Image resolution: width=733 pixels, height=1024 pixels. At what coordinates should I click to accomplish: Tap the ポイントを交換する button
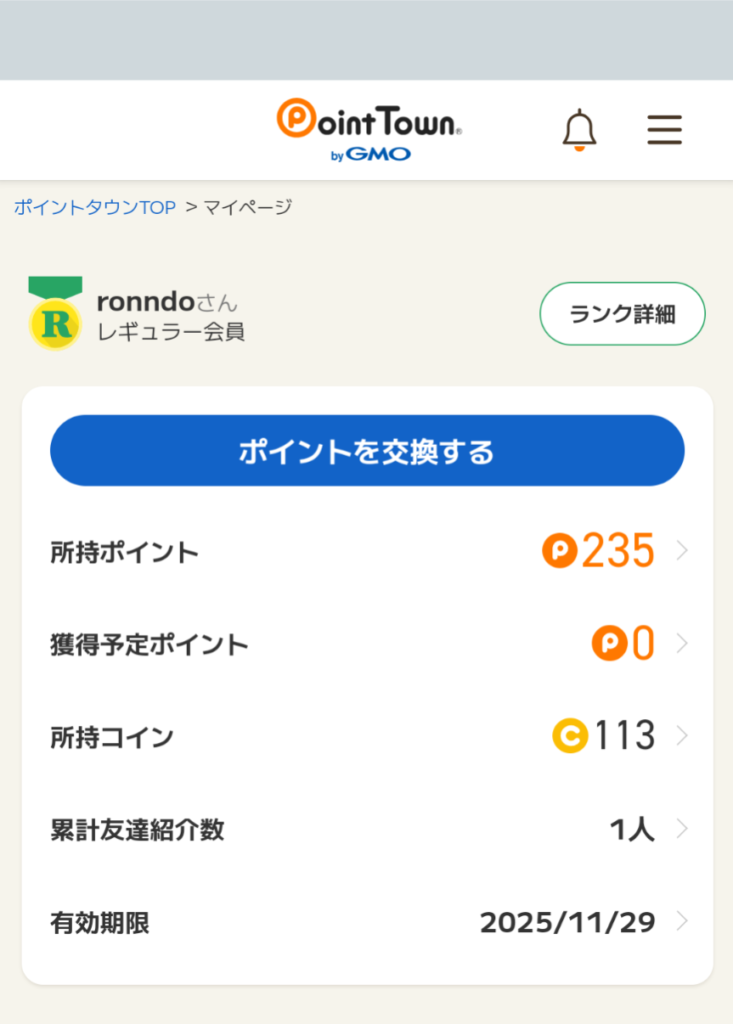pyautogui.click(x=367, y=451)
